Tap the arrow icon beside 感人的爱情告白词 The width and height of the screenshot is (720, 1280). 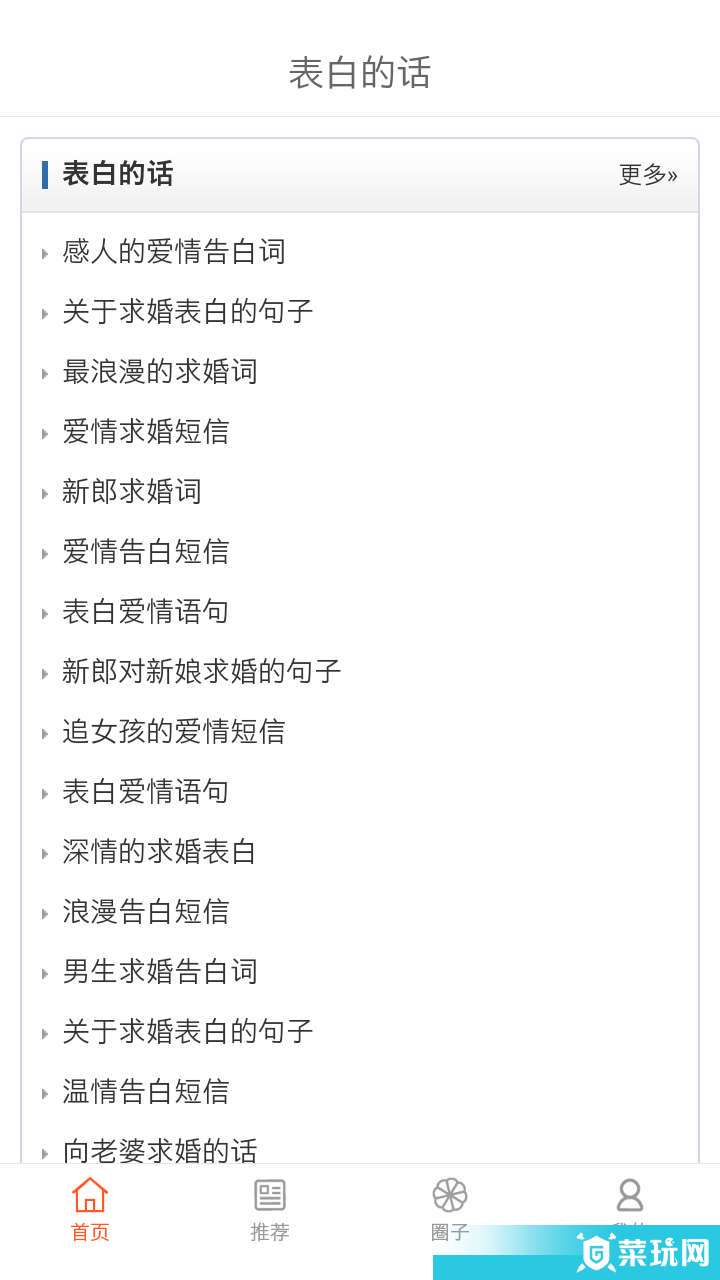(45, 253)
